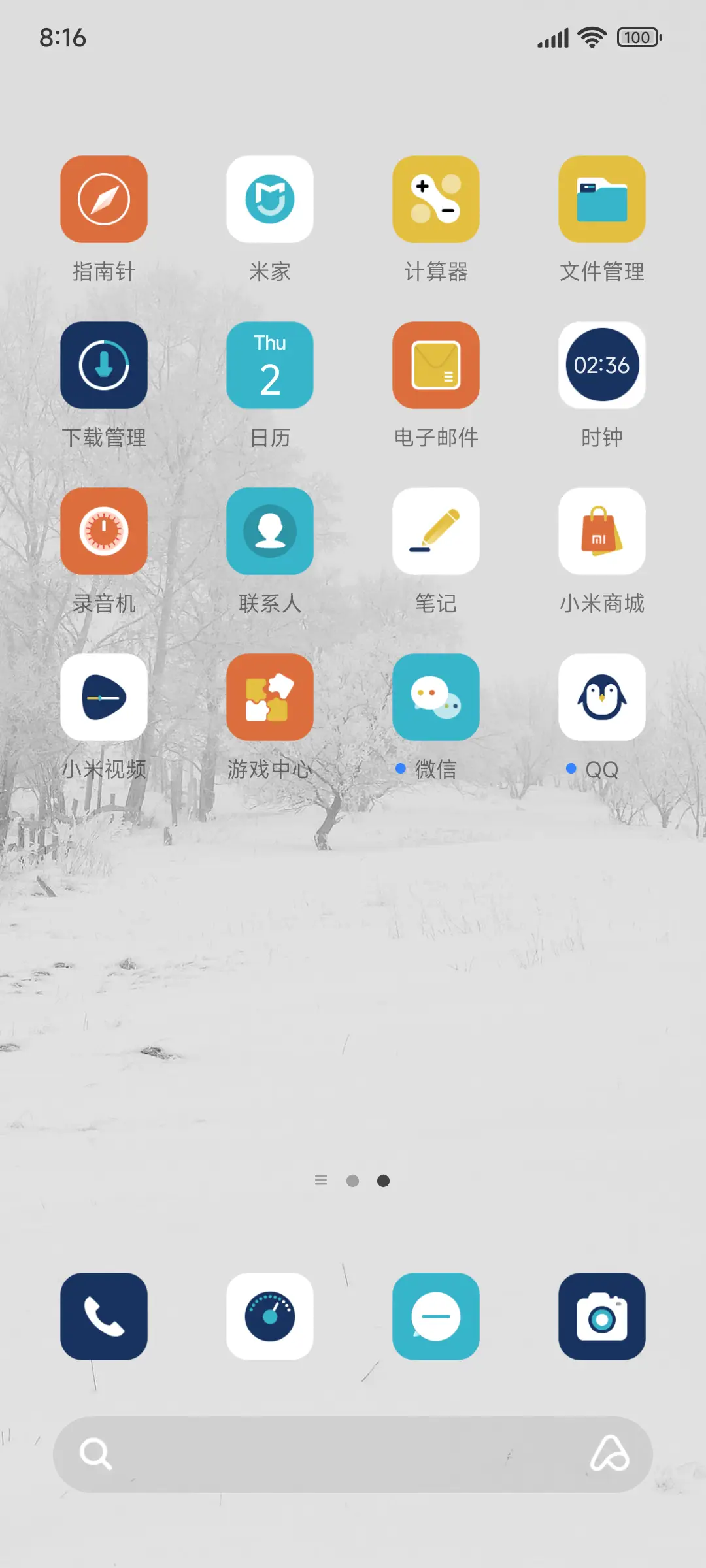Open the 计算器 calculator app
This screenshot has height=1568, width=706.
click(x=436, y=199)
